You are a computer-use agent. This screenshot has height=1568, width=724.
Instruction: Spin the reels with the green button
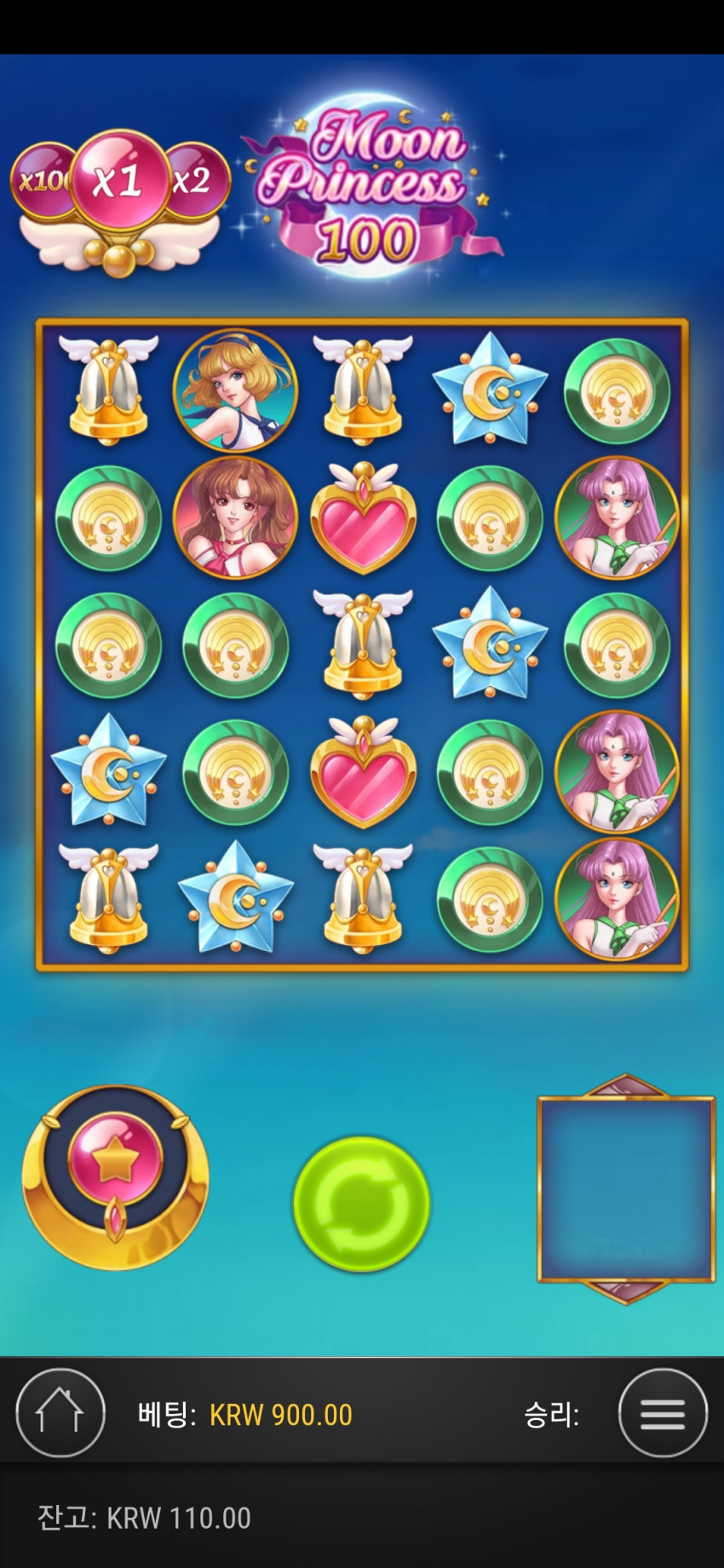(x=361, y=1204)
